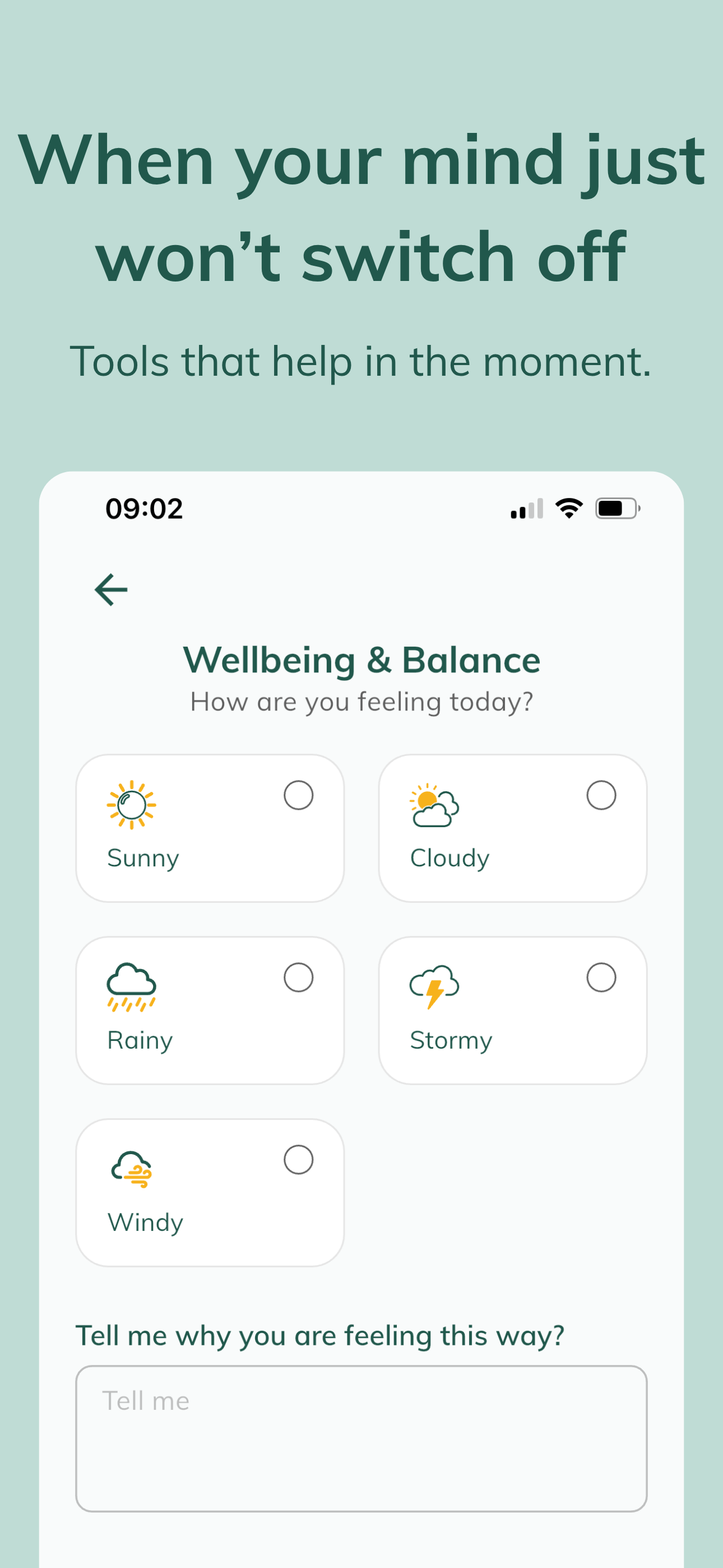Image resolution: width=723 pixels, height=1568 pixels.
Task: Select the Stormy mood radio button
Action: (601, 977)
